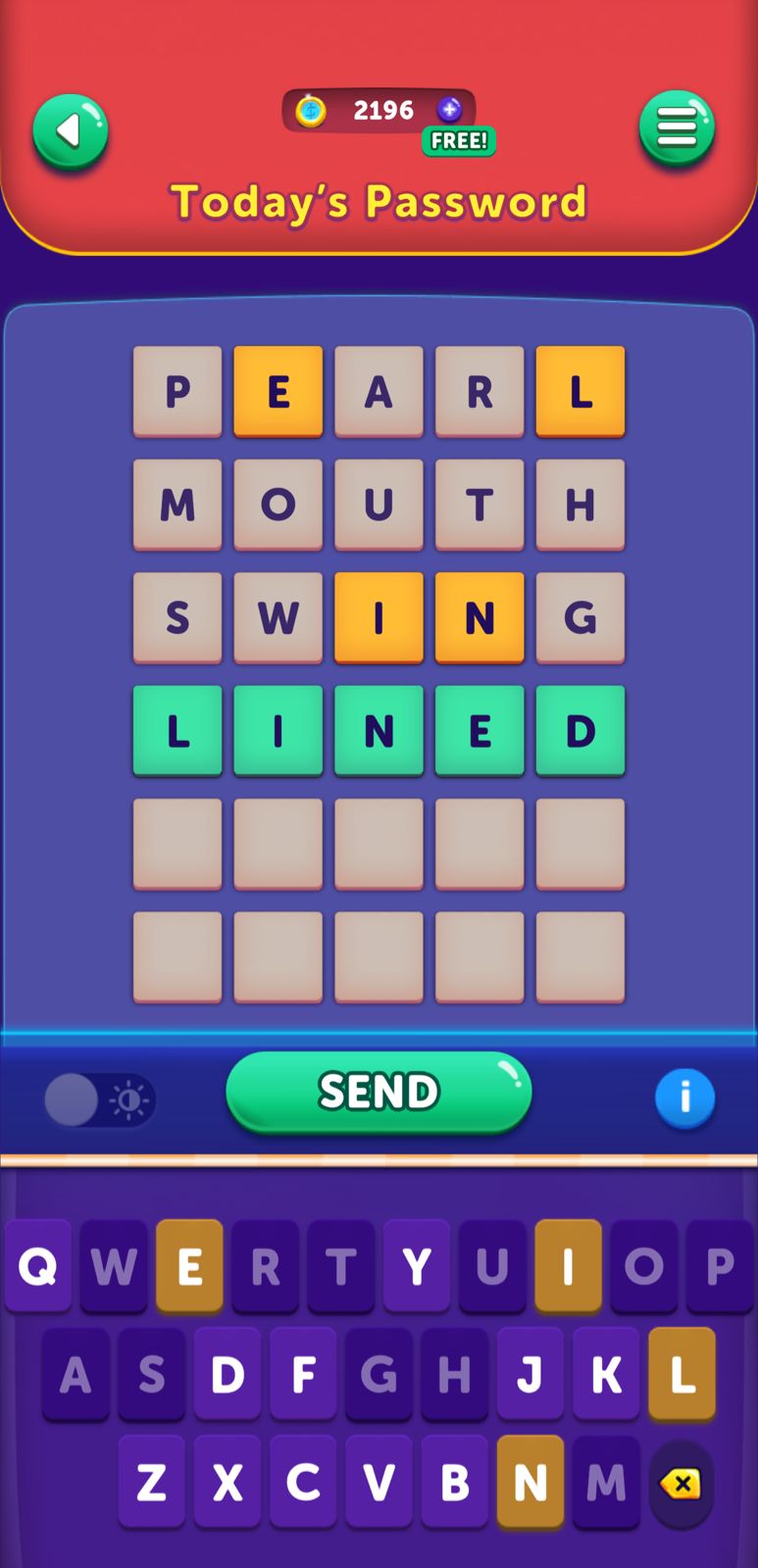Type the letter Q on the keyboard

pos(38,1265)
